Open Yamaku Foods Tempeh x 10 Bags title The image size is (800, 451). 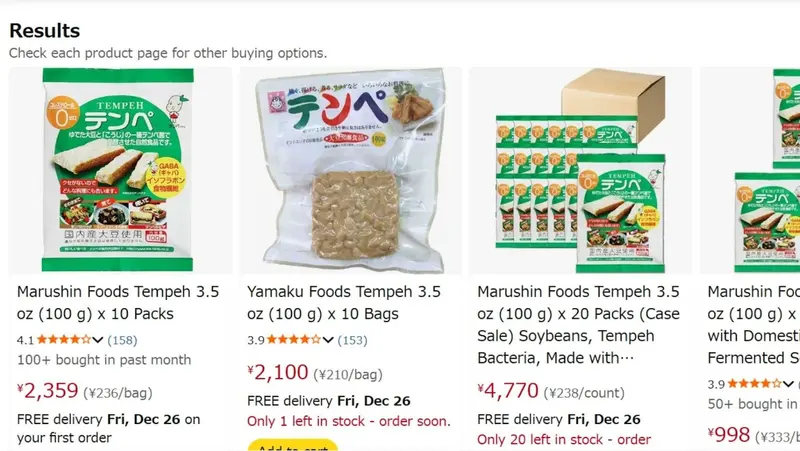tap(343, 302)
